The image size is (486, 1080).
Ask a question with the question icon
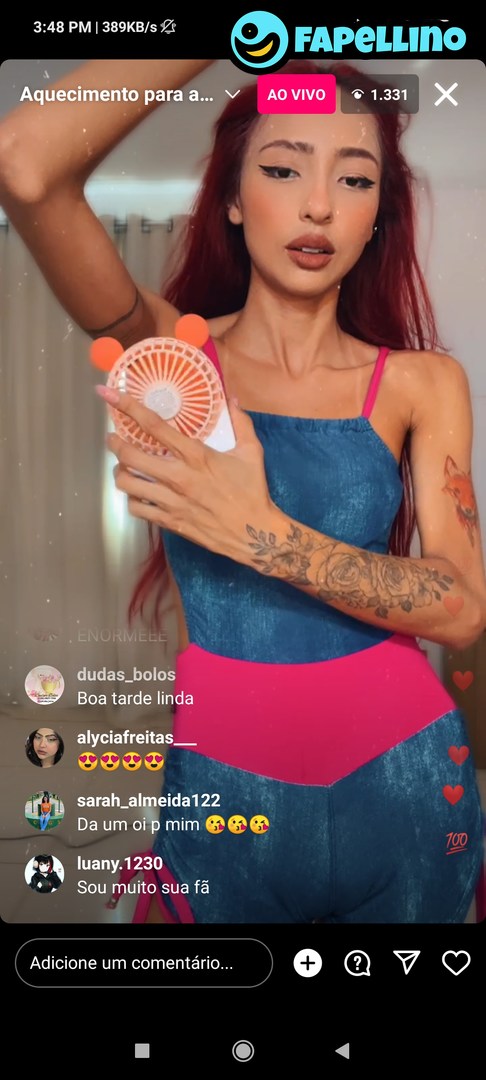pos(357,963)
